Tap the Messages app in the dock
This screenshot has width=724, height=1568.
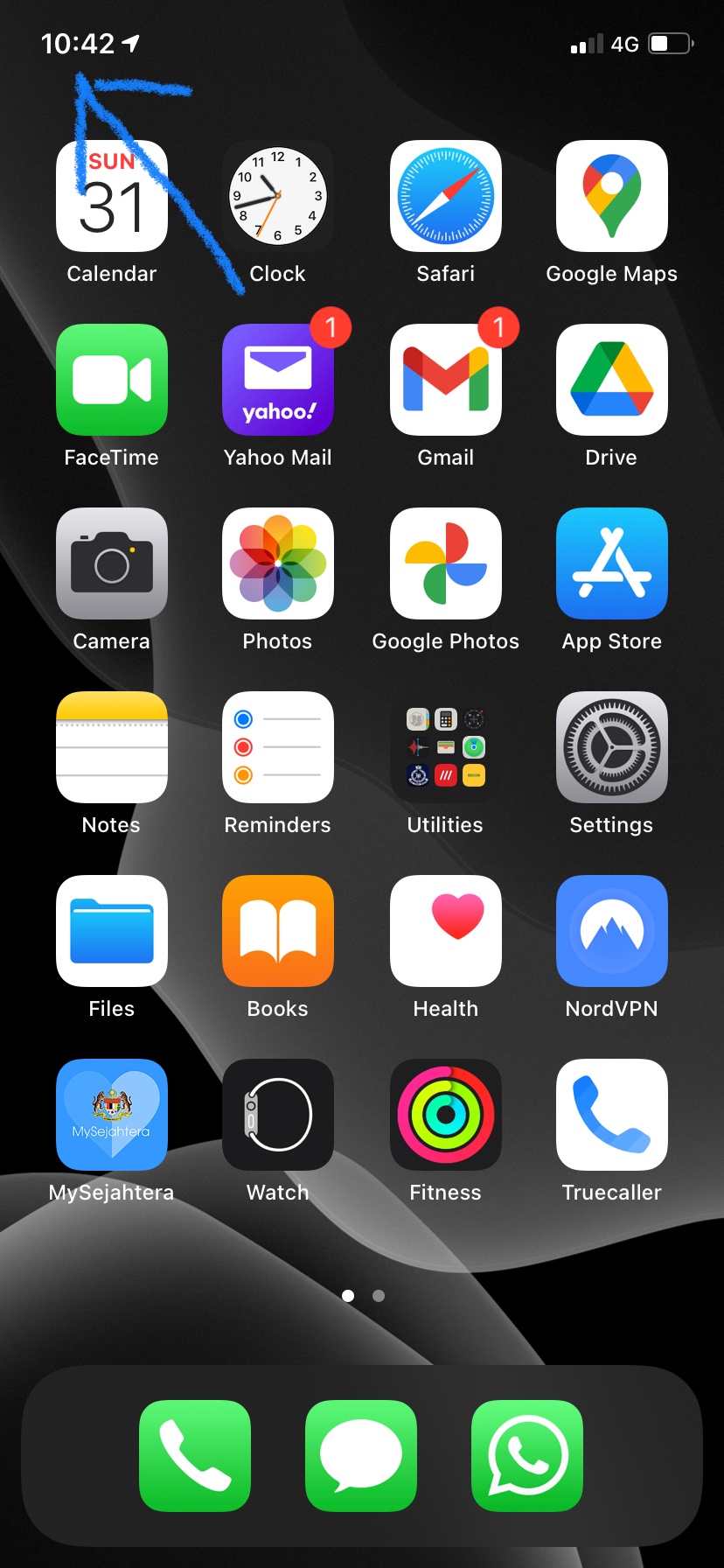361,1456
